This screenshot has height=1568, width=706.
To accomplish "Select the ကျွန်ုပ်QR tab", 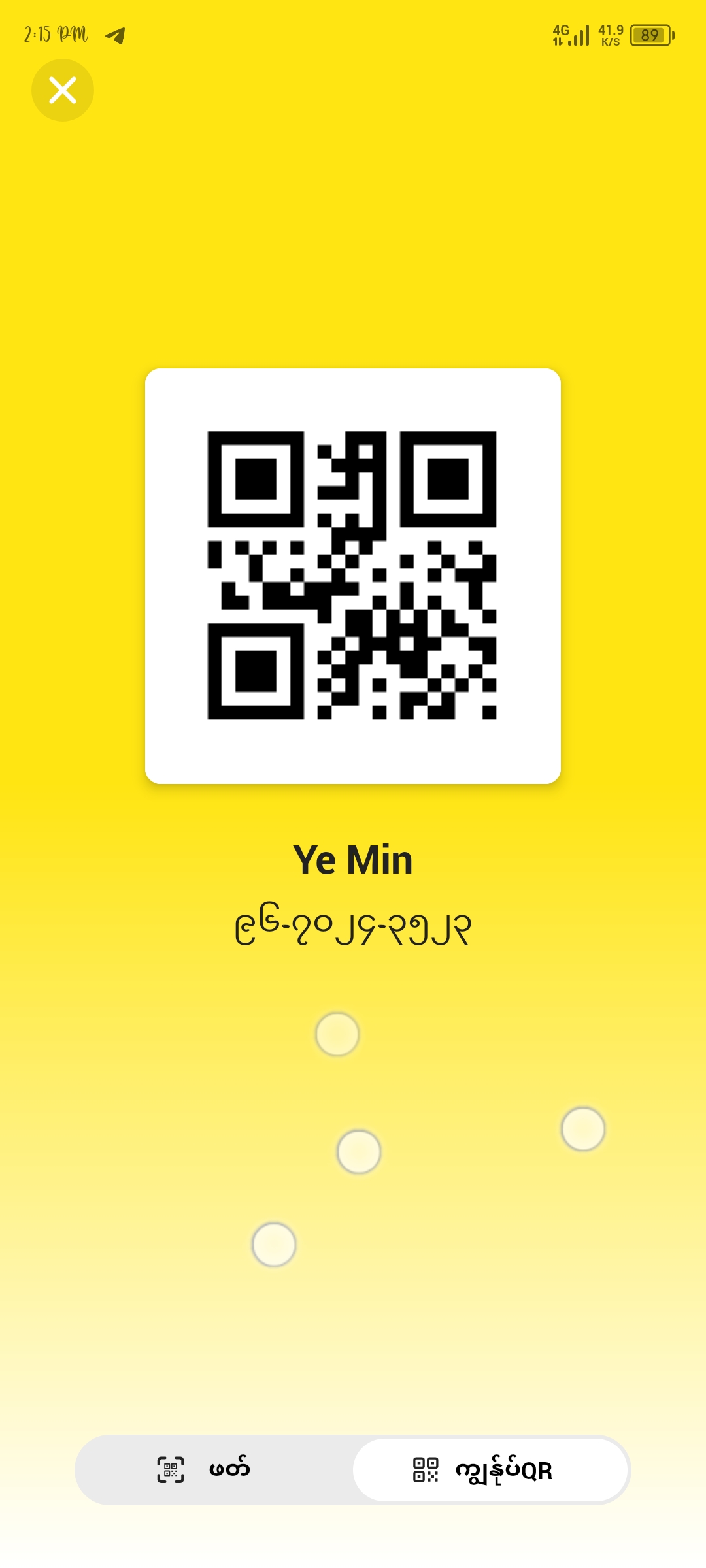I will pyautogui.click(x=490, y=1470).
